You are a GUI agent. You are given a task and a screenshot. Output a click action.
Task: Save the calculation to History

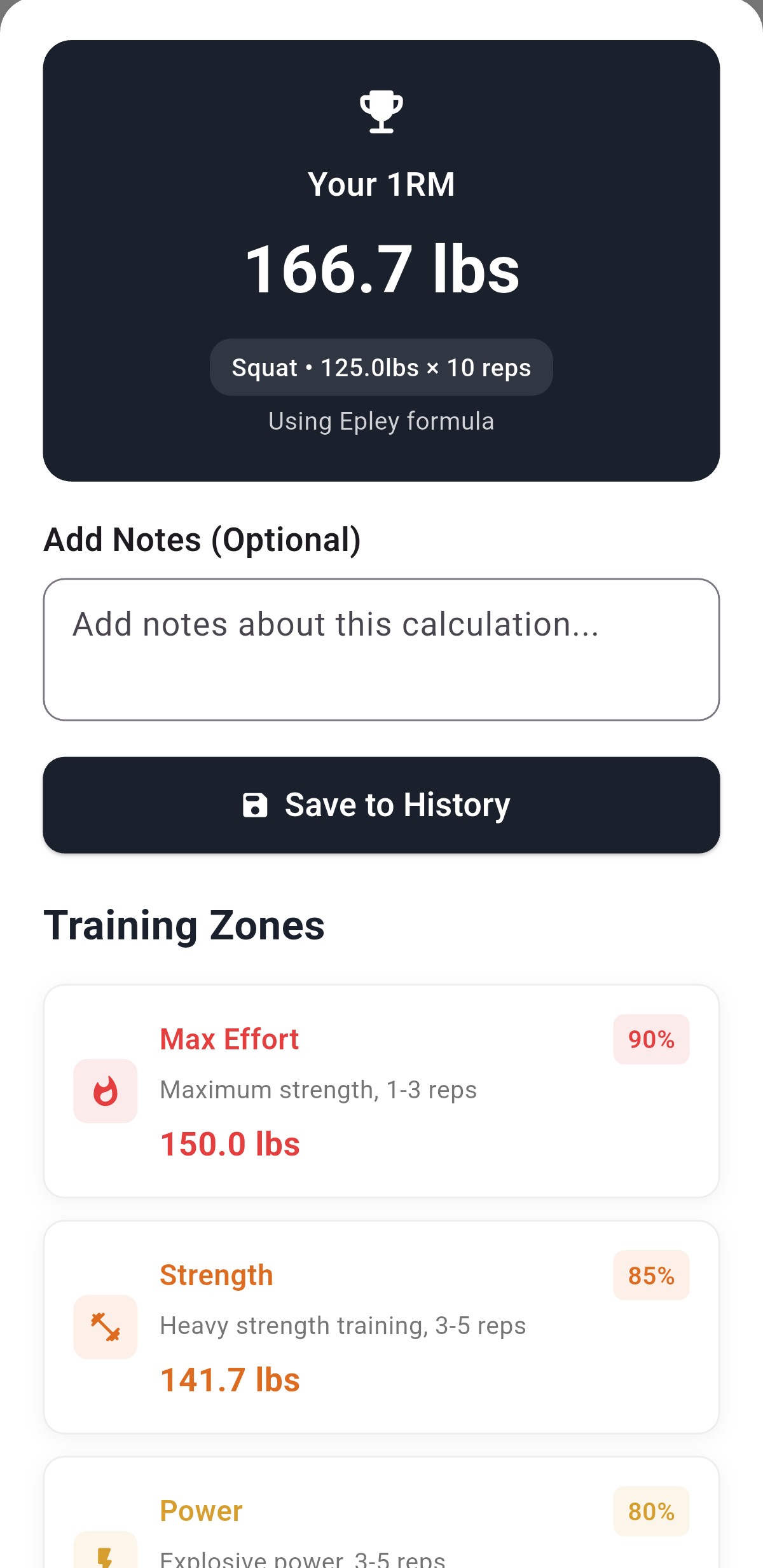pos(381,805)
